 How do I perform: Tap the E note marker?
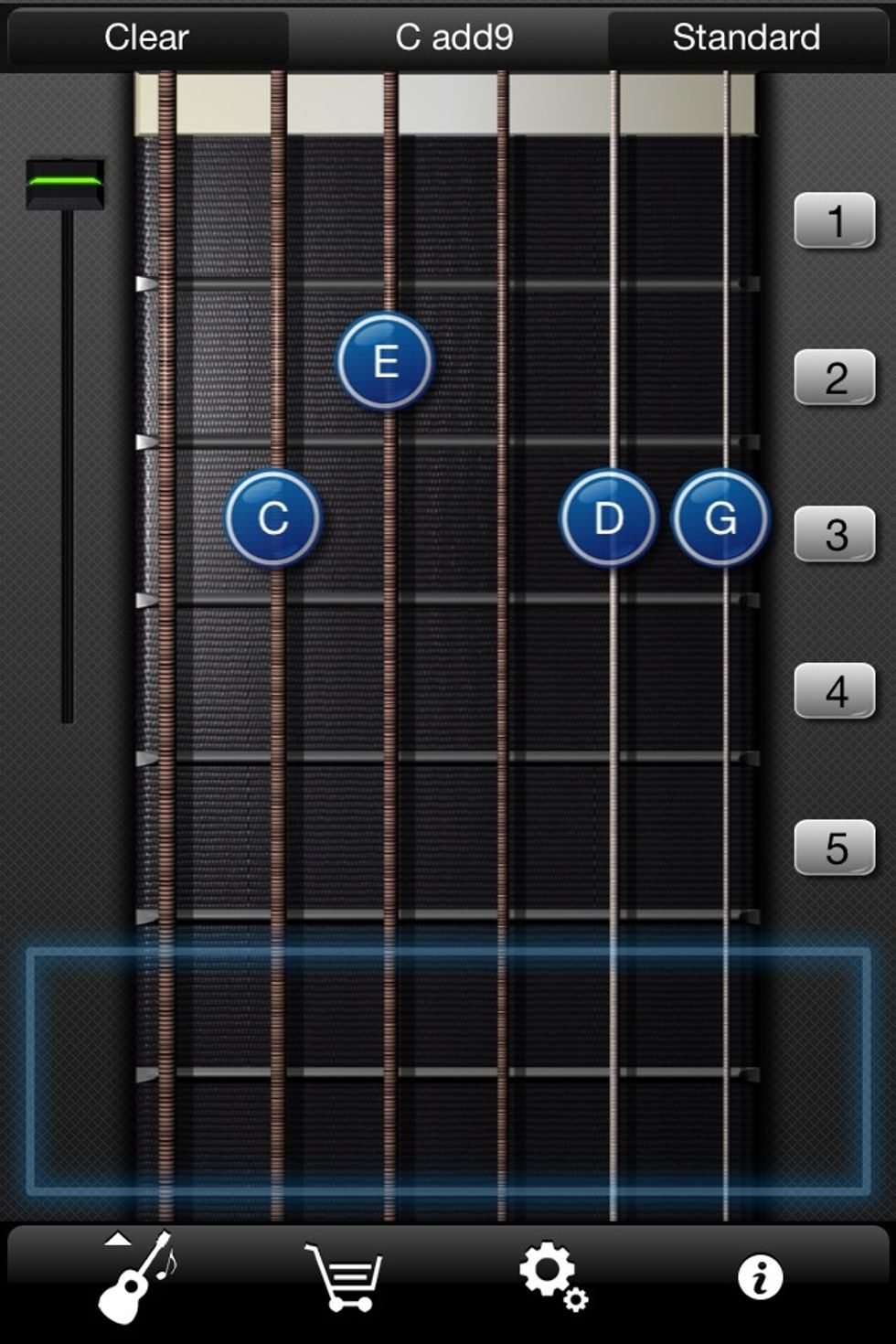(x=385, y=362)
